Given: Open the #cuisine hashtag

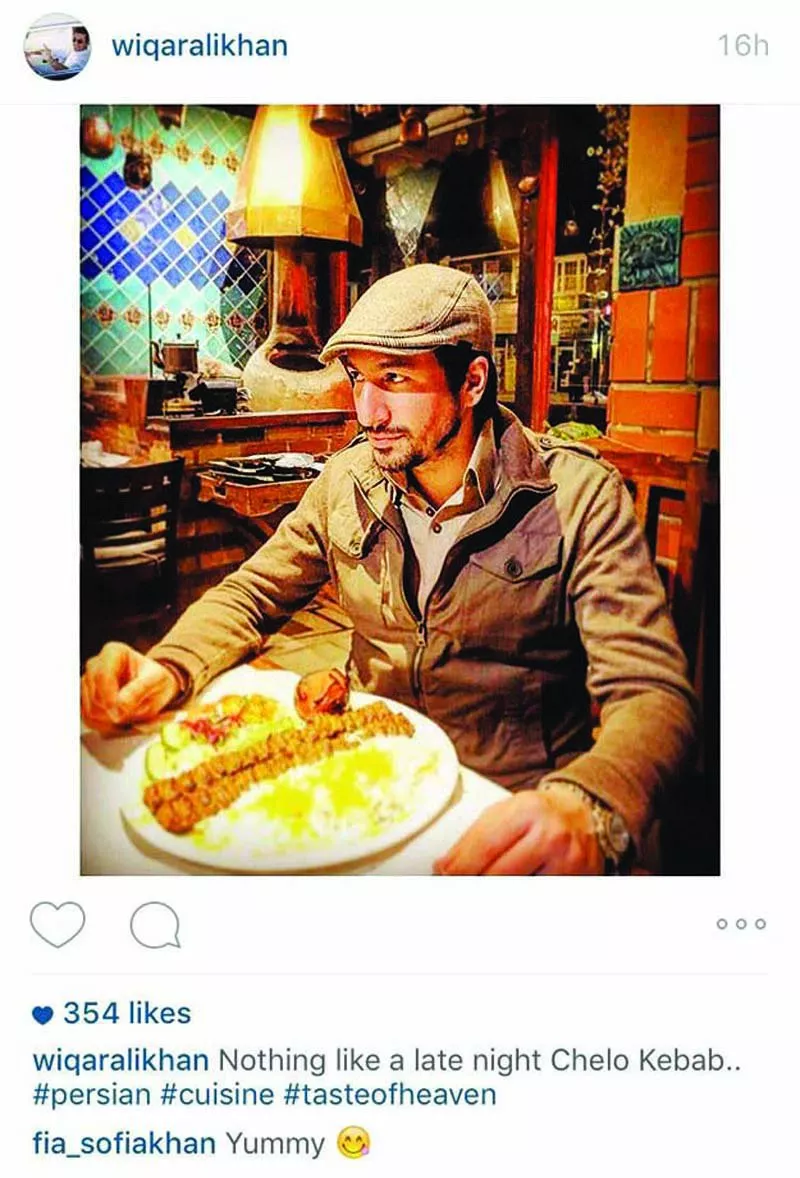Looking at the screenshot, I should (216, 1094).
